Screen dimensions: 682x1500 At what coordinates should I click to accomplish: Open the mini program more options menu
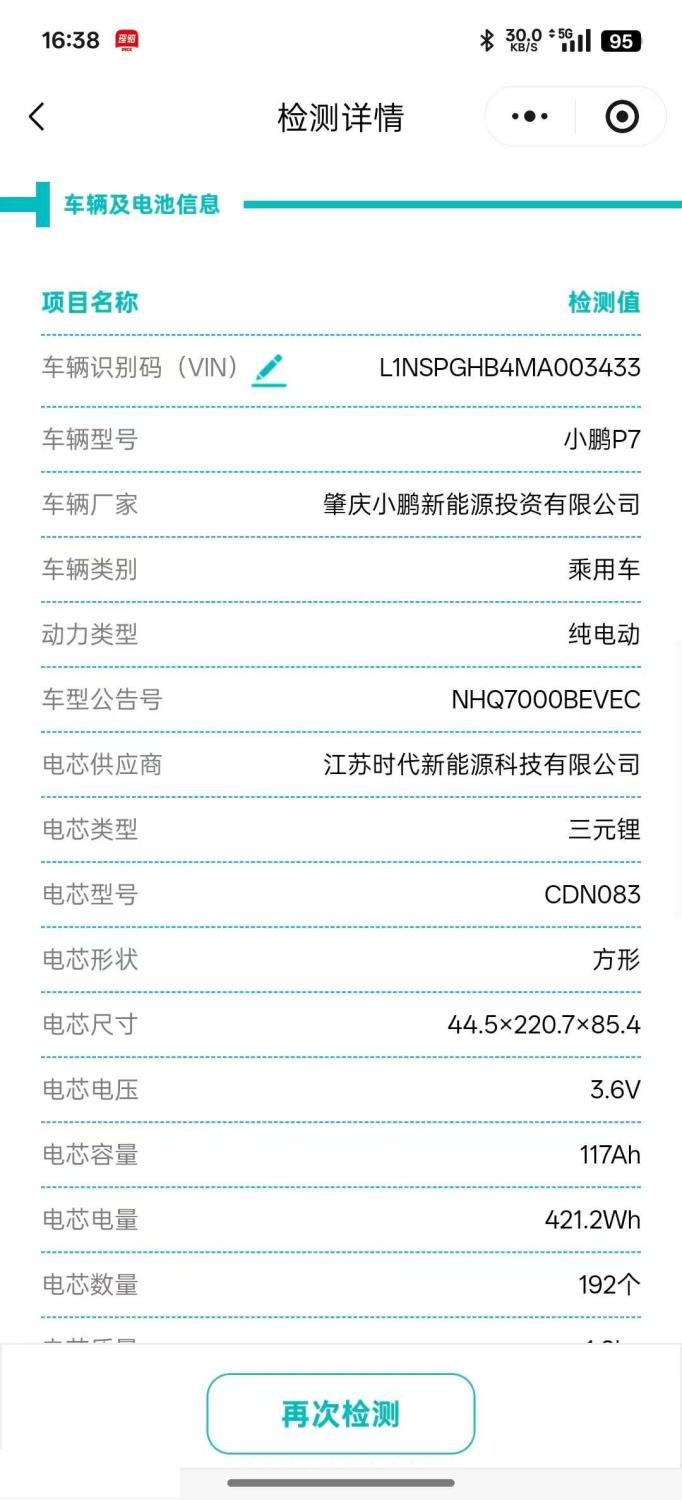tap(529, 117)
